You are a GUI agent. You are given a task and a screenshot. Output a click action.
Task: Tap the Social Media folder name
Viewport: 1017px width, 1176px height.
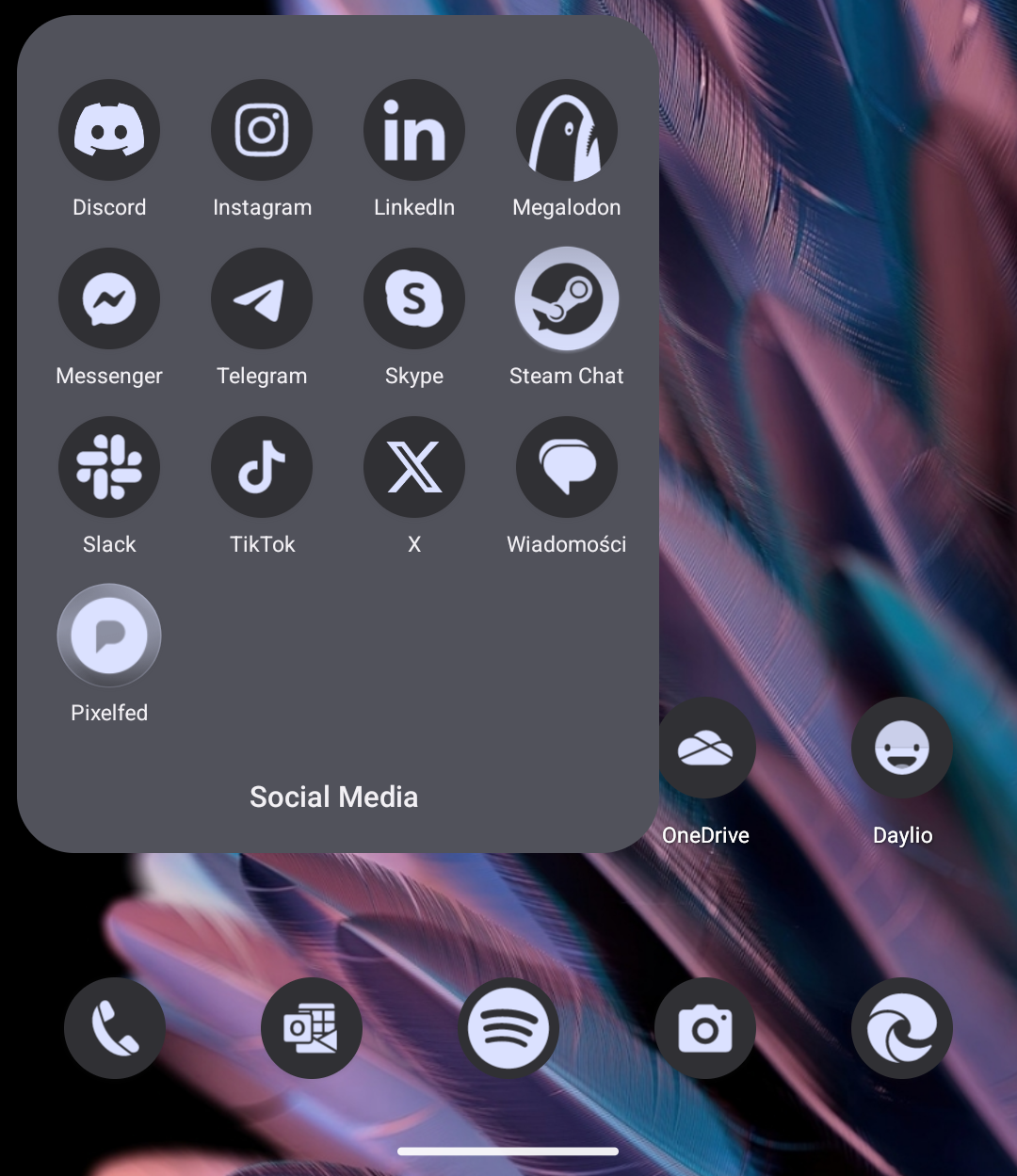click(x=333, y=797)
